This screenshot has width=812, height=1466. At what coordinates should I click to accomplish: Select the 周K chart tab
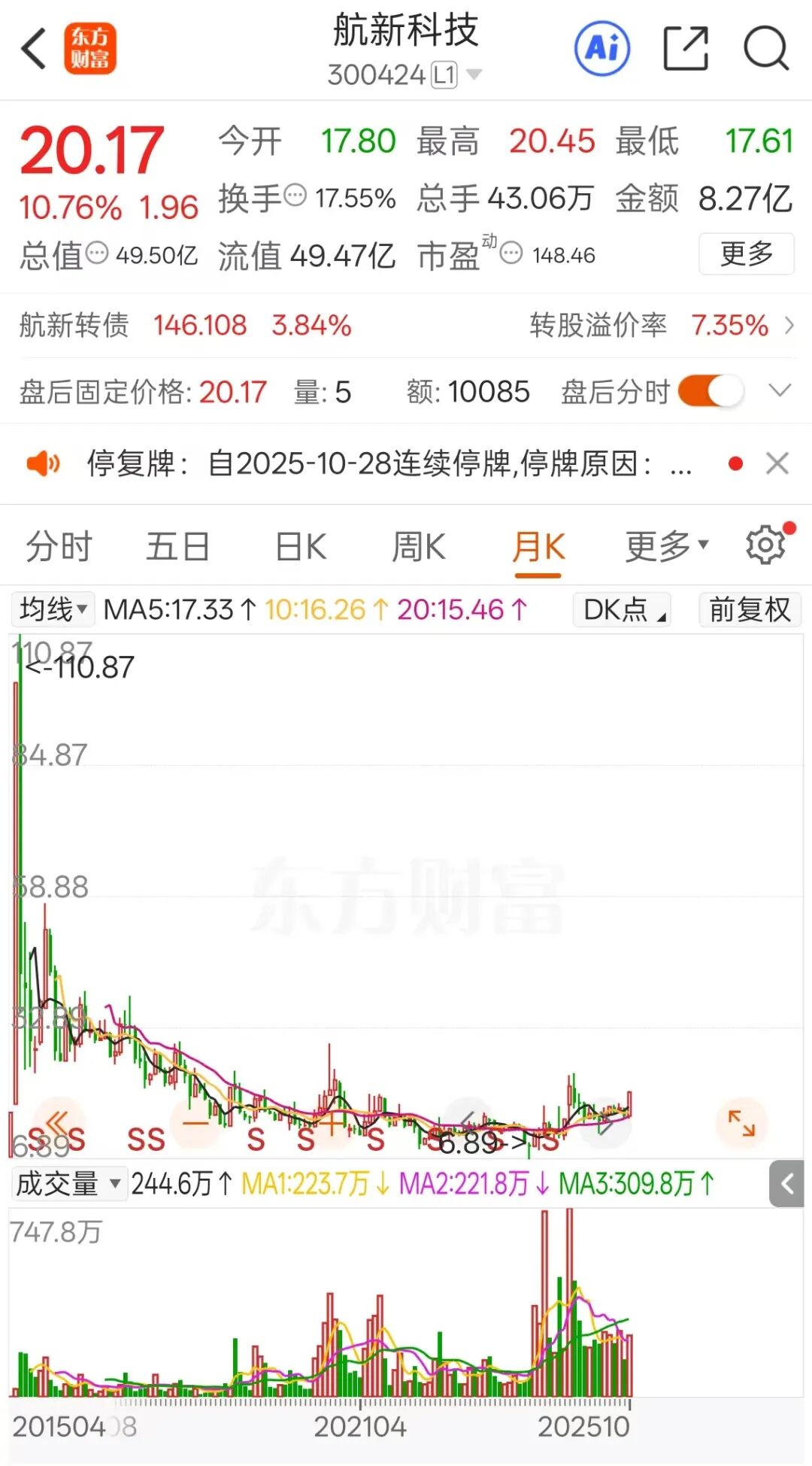[x=419, y=547]
